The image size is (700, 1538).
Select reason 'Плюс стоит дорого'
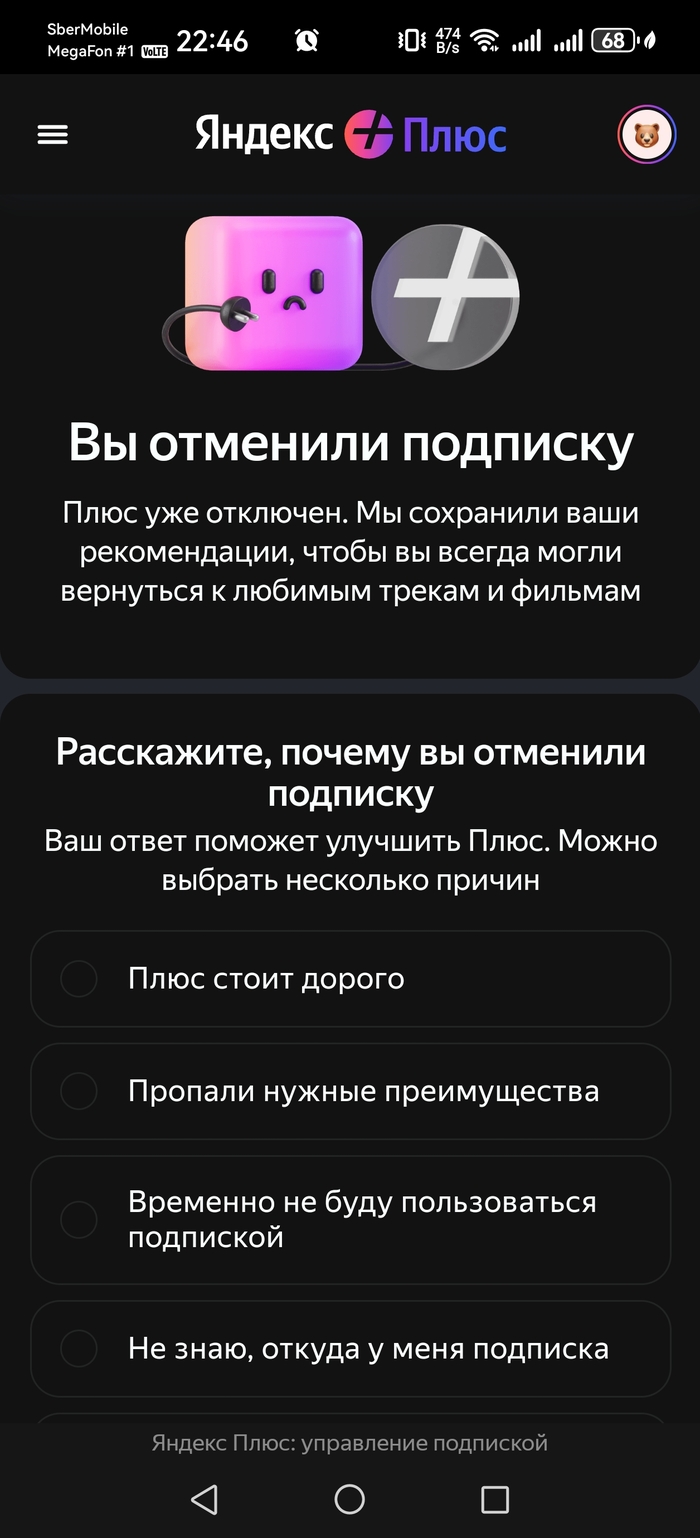(x=79, y=979)
